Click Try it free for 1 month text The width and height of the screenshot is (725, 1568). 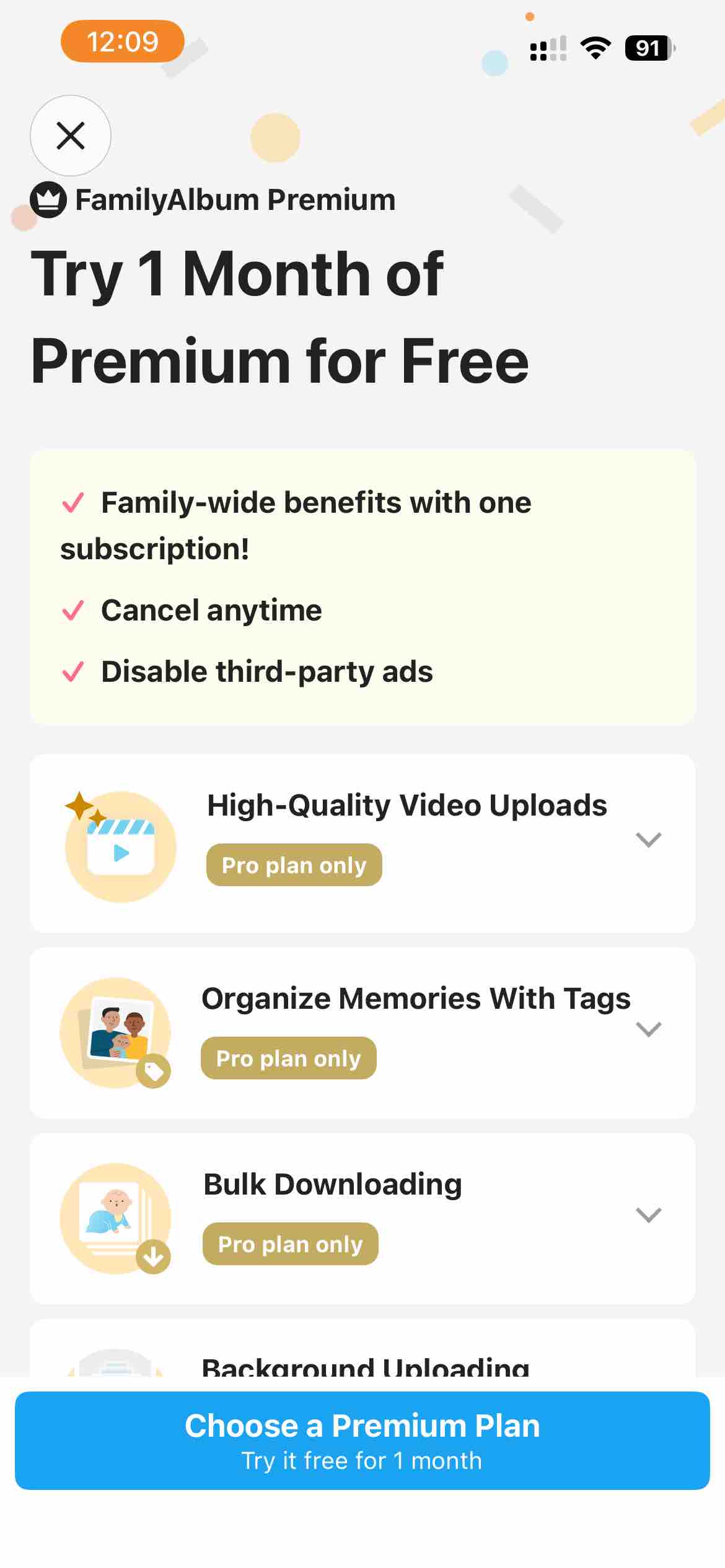362,1460
